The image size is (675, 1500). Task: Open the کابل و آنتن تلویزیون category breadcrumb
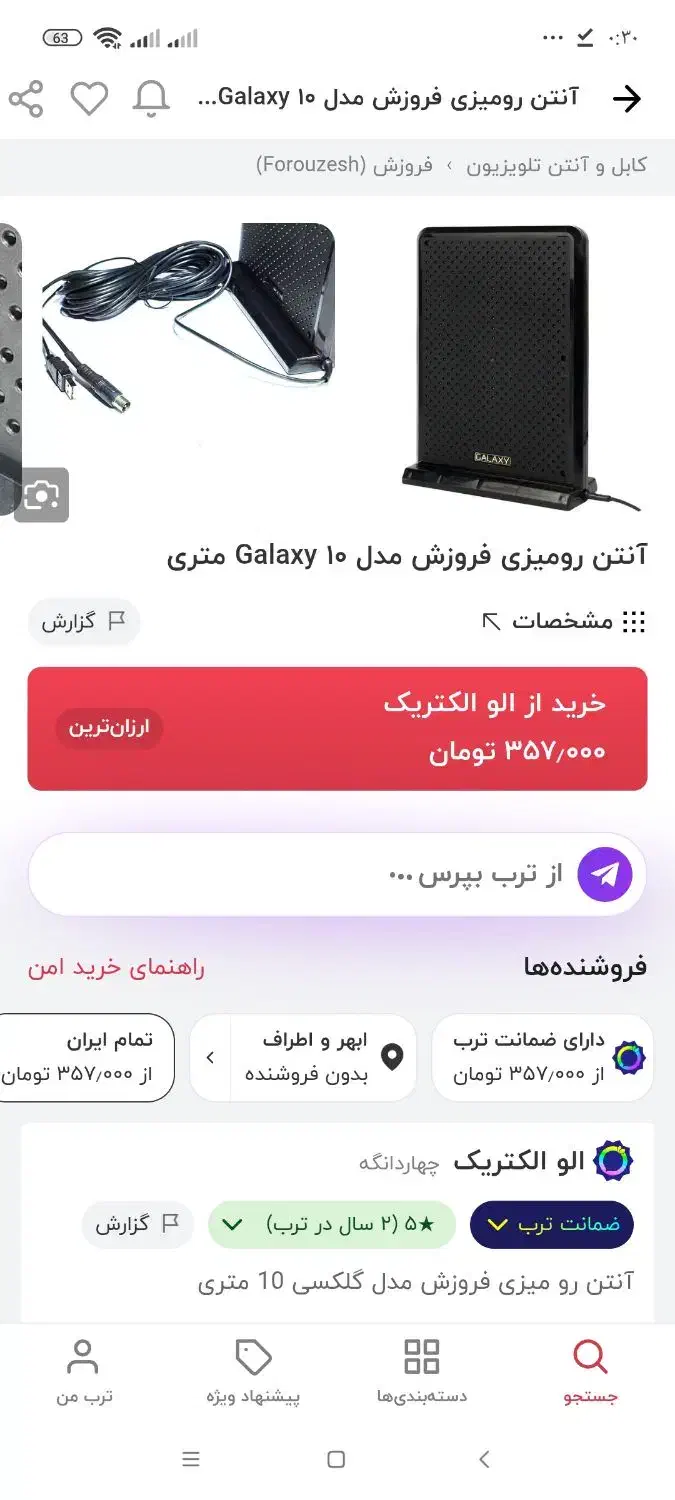pos(557,165)
